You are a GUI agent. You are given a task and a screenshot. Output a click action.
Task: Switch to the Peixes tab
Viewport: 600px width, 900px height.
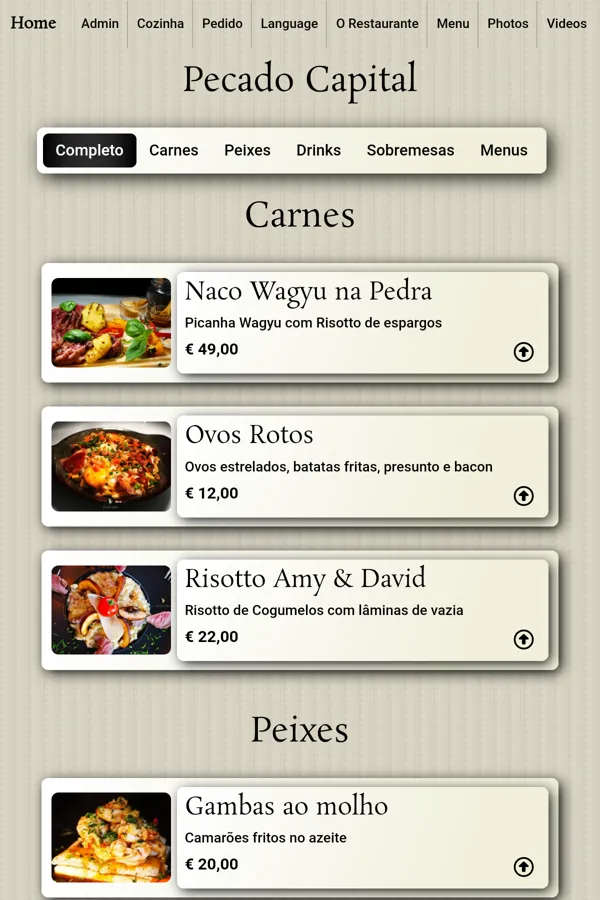coord(247,151)
